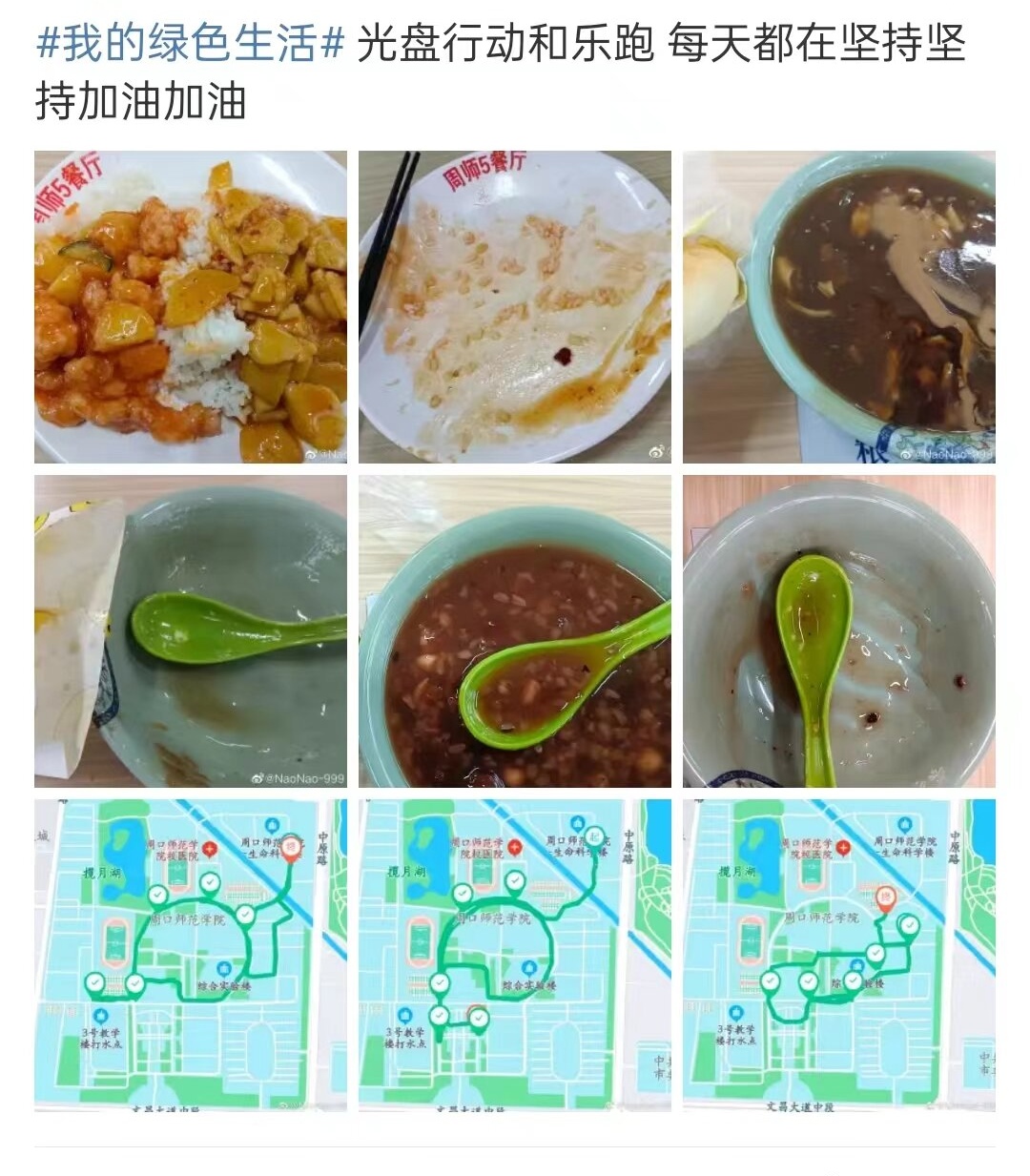Screen dimensions: 1030x1176
Task: Open the run map ending at 生命科学 red marker
Action: tap(191, 956)
